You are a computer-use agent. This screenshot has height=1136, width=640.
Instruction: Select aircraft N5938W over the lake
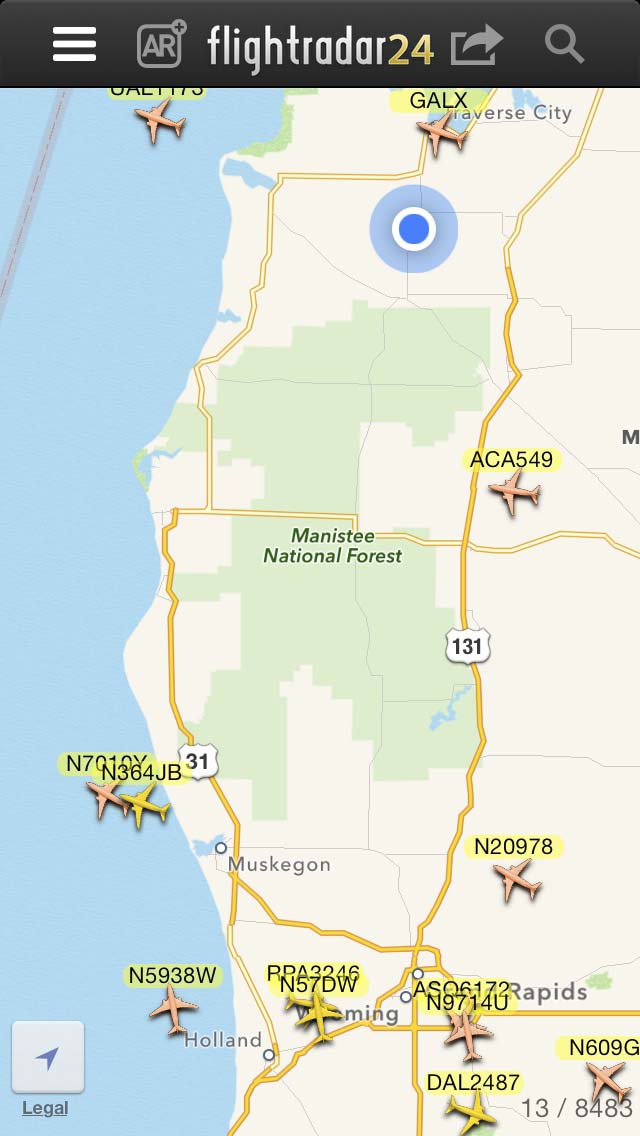click(173, 1009)
